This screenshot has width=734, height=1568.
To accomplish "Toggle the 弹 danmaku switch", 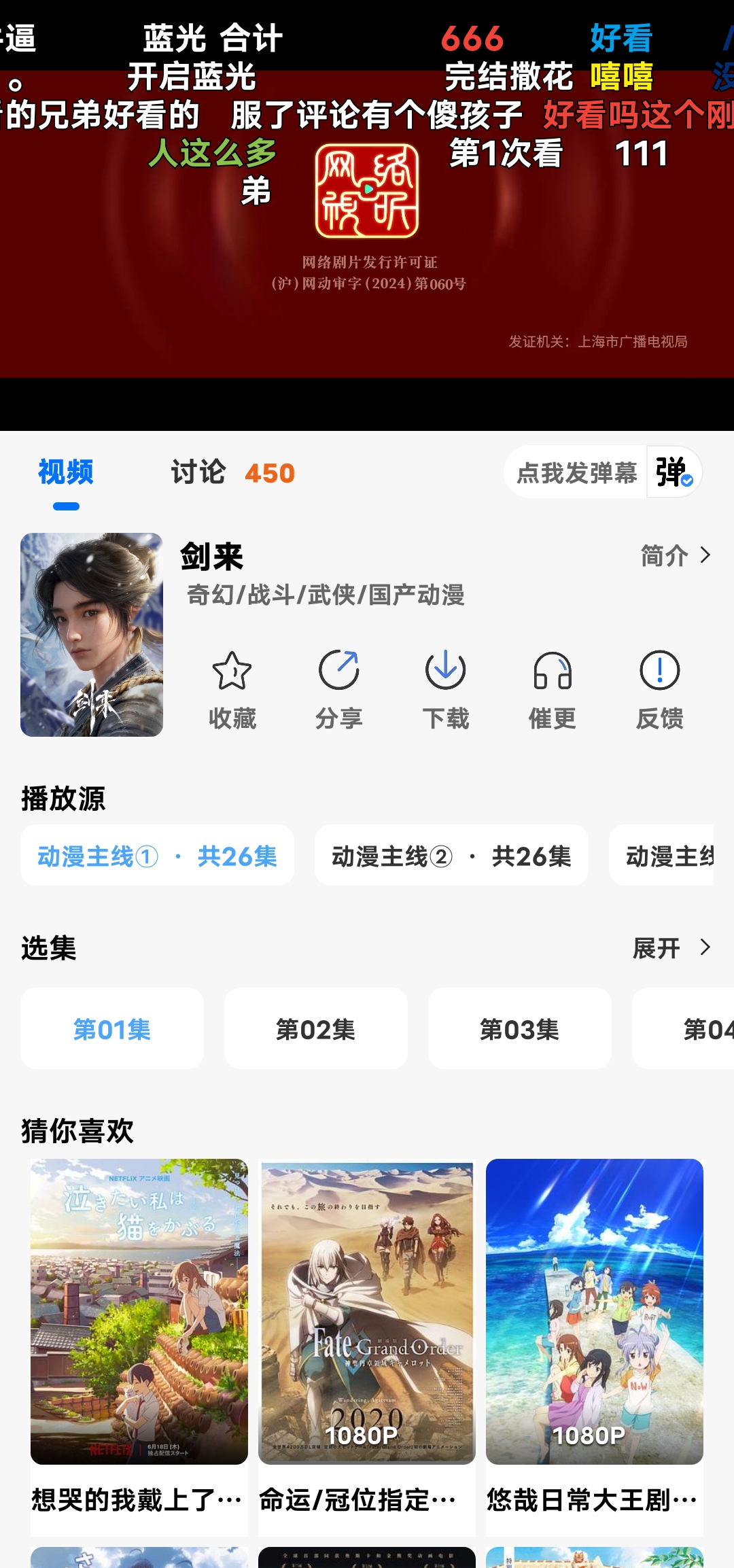I will click(674, 472).
